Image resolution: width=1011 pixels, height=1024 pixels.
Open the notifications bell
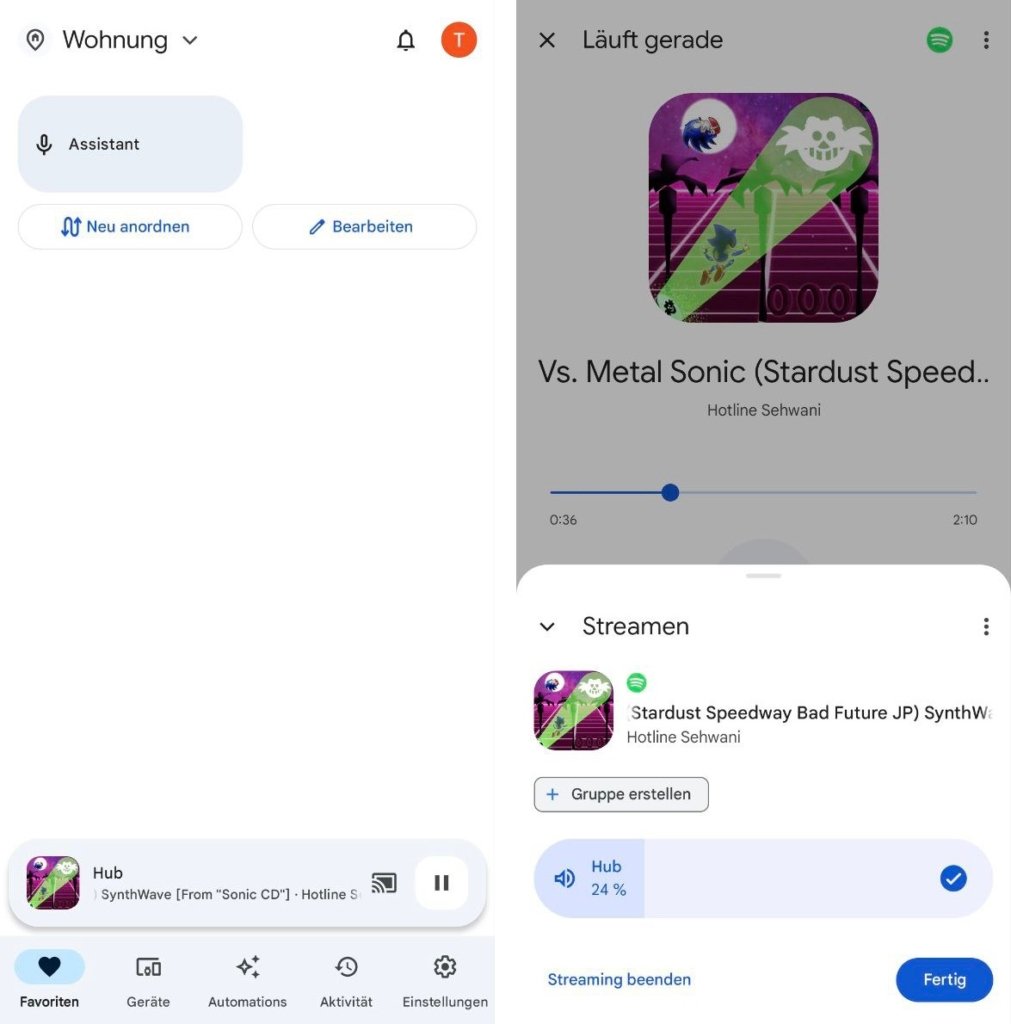point(406,40)
